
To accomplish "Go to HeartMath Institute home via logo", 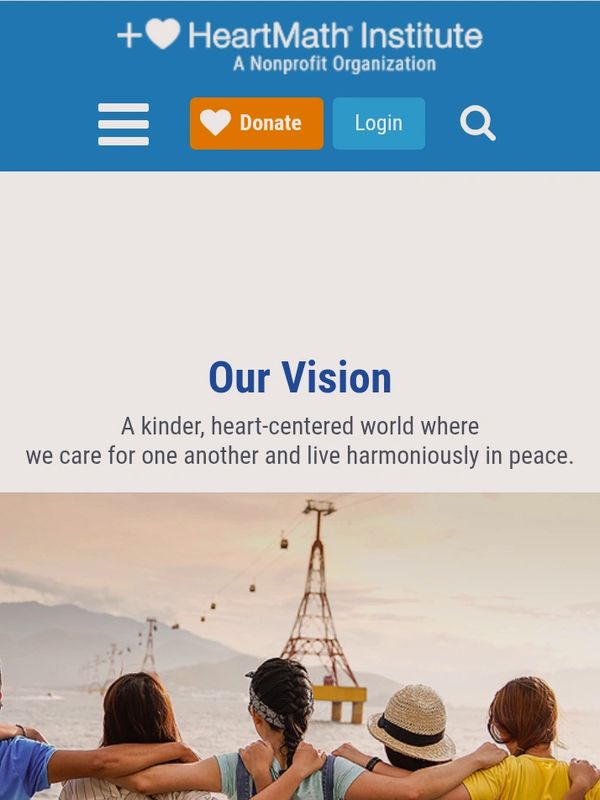I will point(300,44).
